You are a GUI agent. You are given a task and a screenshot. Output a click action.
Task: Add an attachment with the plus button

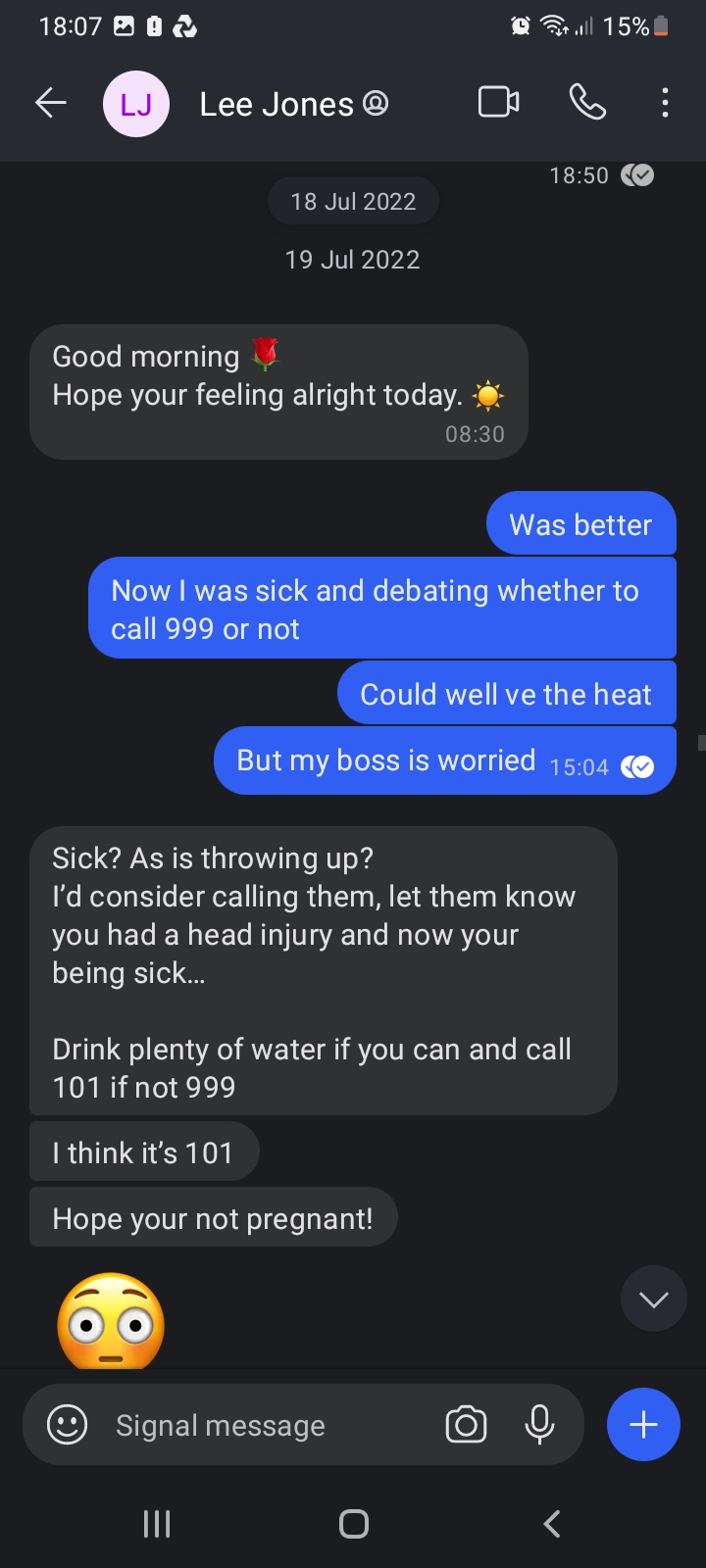[x=643, y=1425]
